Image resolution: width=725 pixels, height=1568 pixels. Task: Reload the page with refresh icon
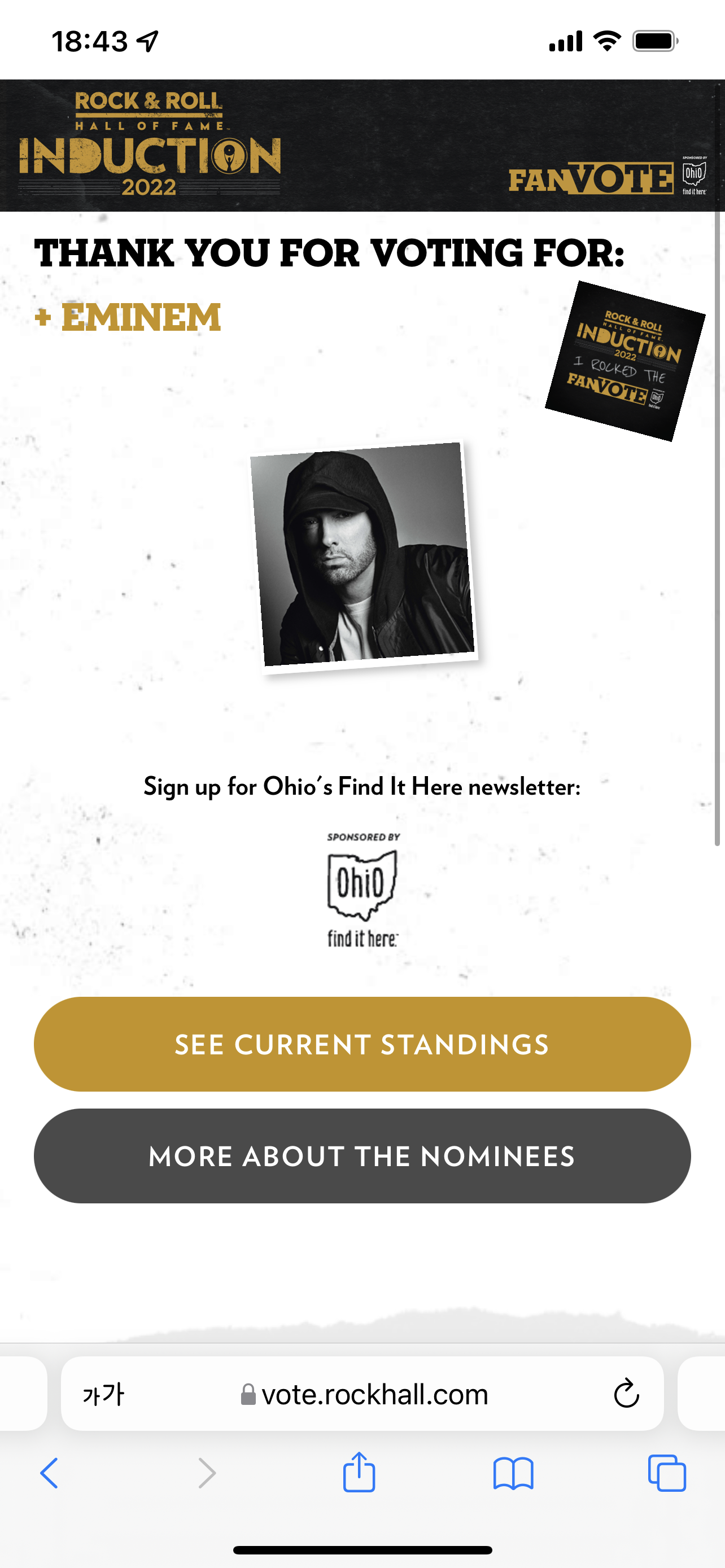click(626, 1394)
